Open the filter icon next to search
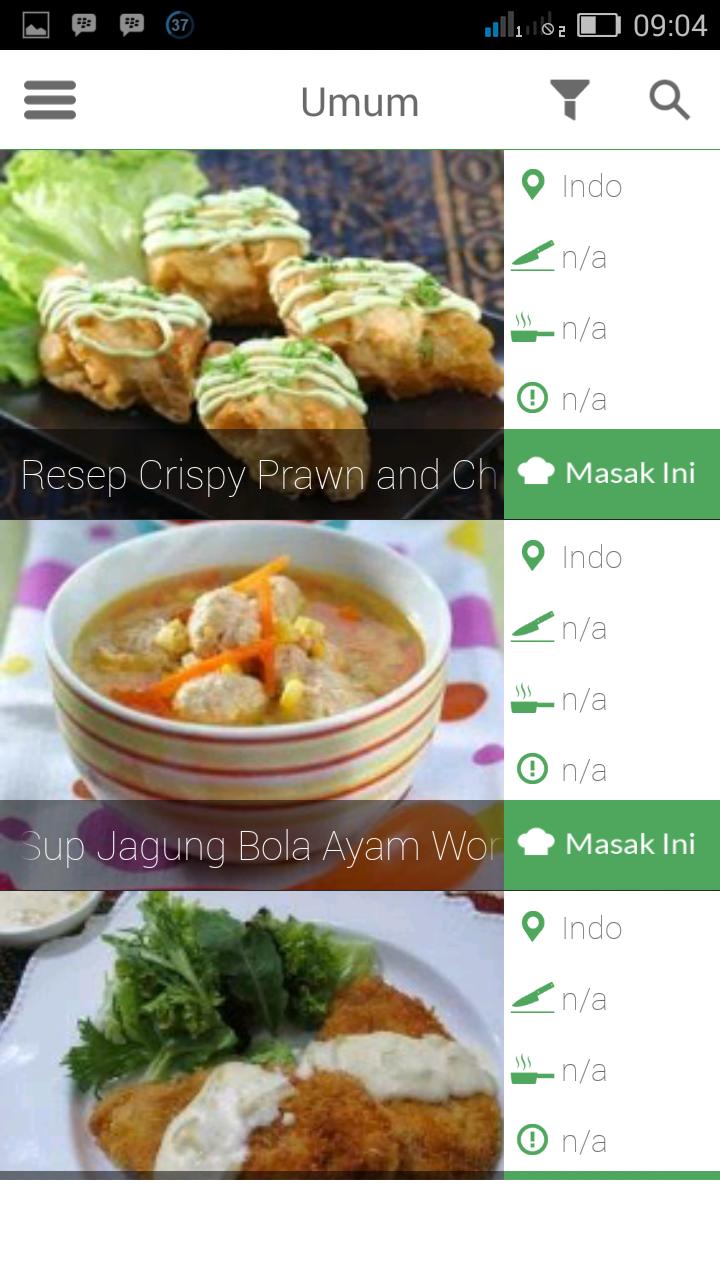This screenshot has width=720, height=1280. click(x=570, y=100)
